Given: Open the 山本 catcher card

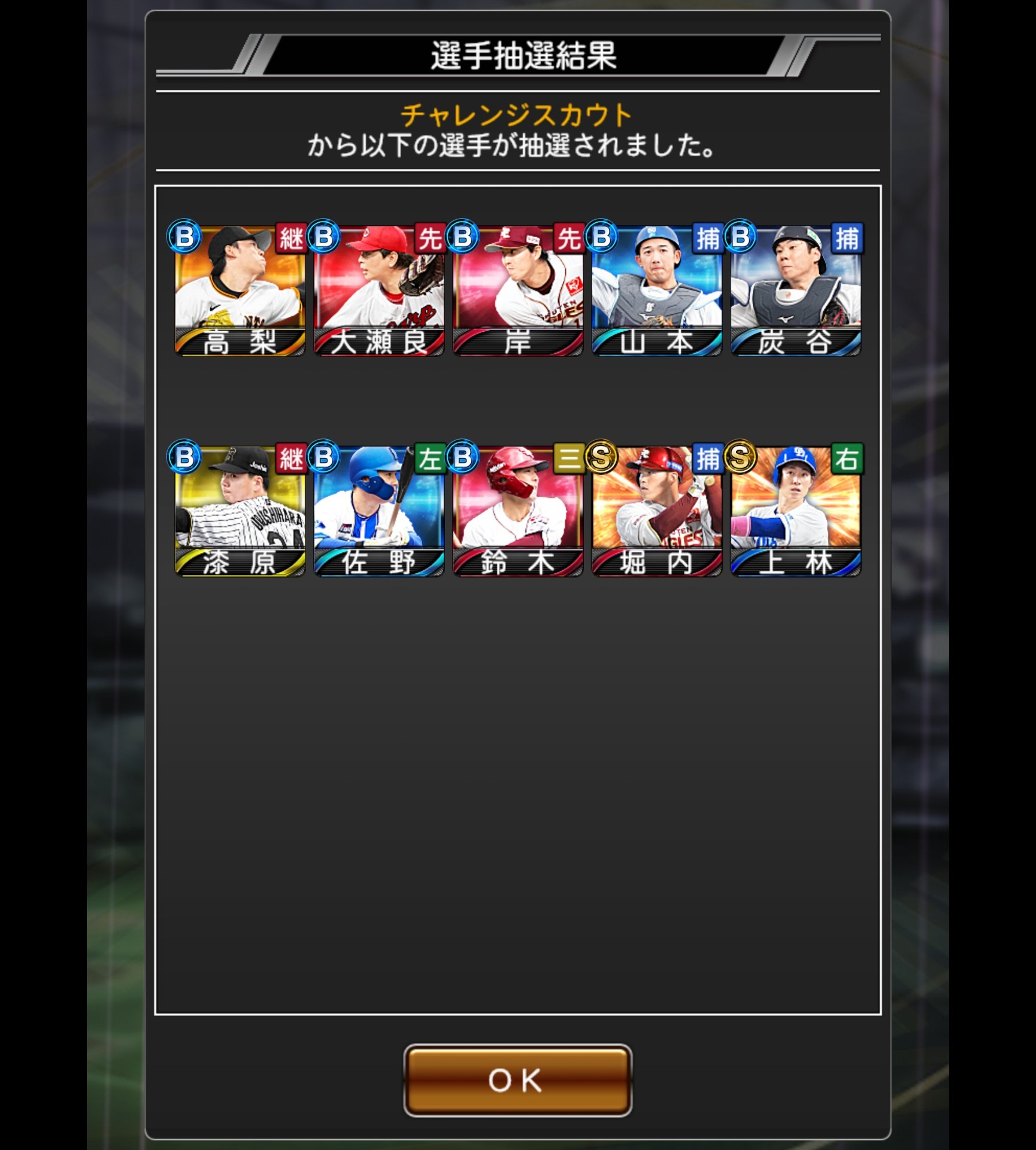Looking at the screenshot, I should tap(656, 290).
